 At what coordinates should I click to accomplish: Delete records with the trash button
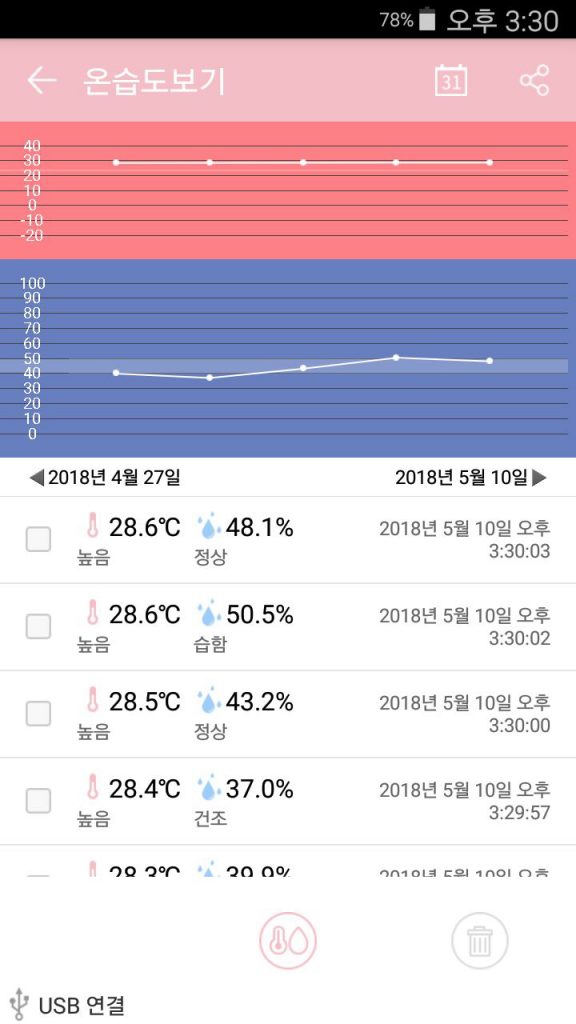click(x=480, y=940)
